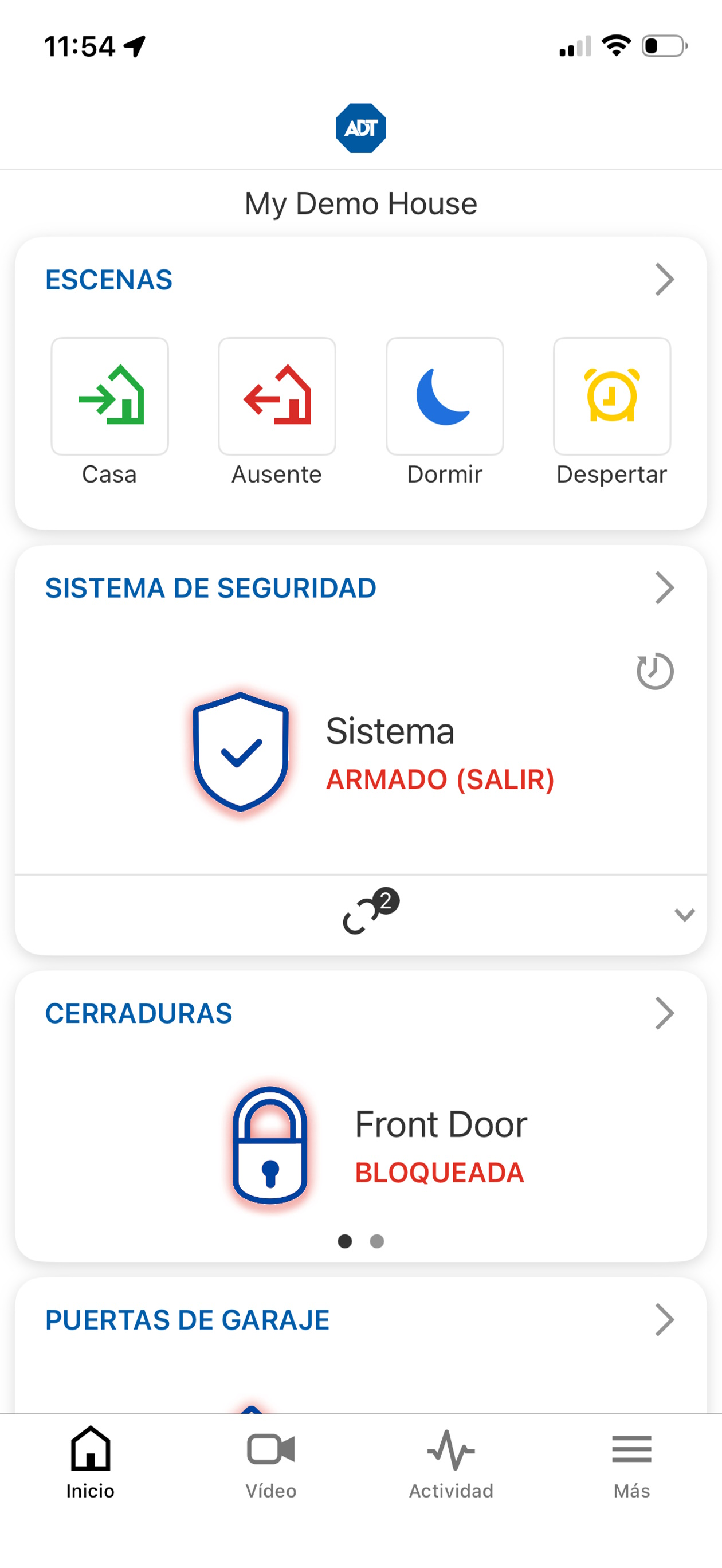The width and height of the screenshot is (722, 1568).
Task: Expand PUERTAS DE GARAJE section
Action: (x=665, y=1320)
